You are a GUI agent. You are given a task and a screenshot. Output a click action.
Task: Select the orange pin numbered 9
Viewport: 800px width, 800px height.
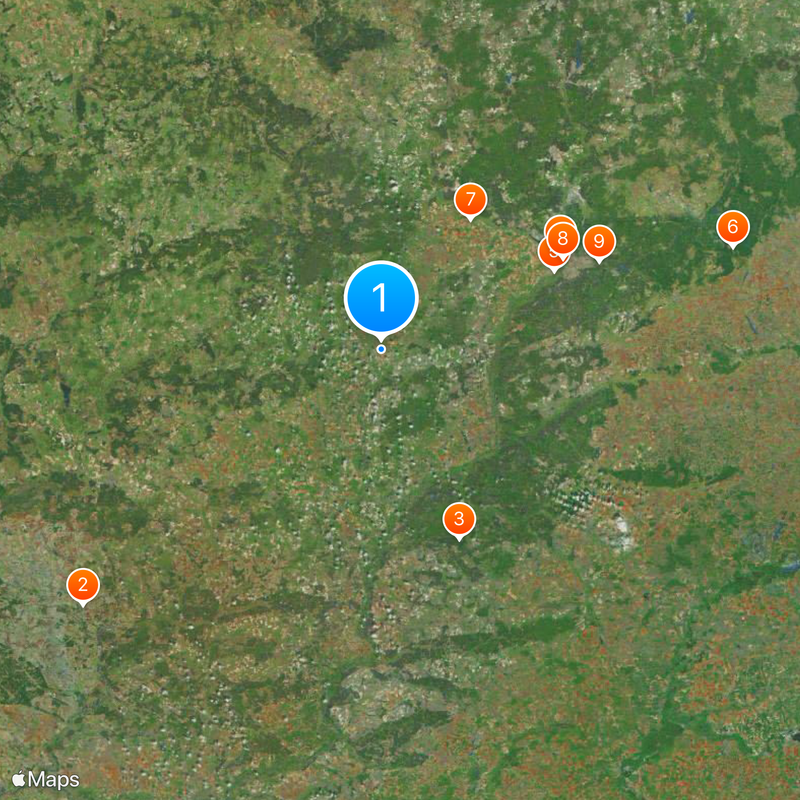click(599, 241)
